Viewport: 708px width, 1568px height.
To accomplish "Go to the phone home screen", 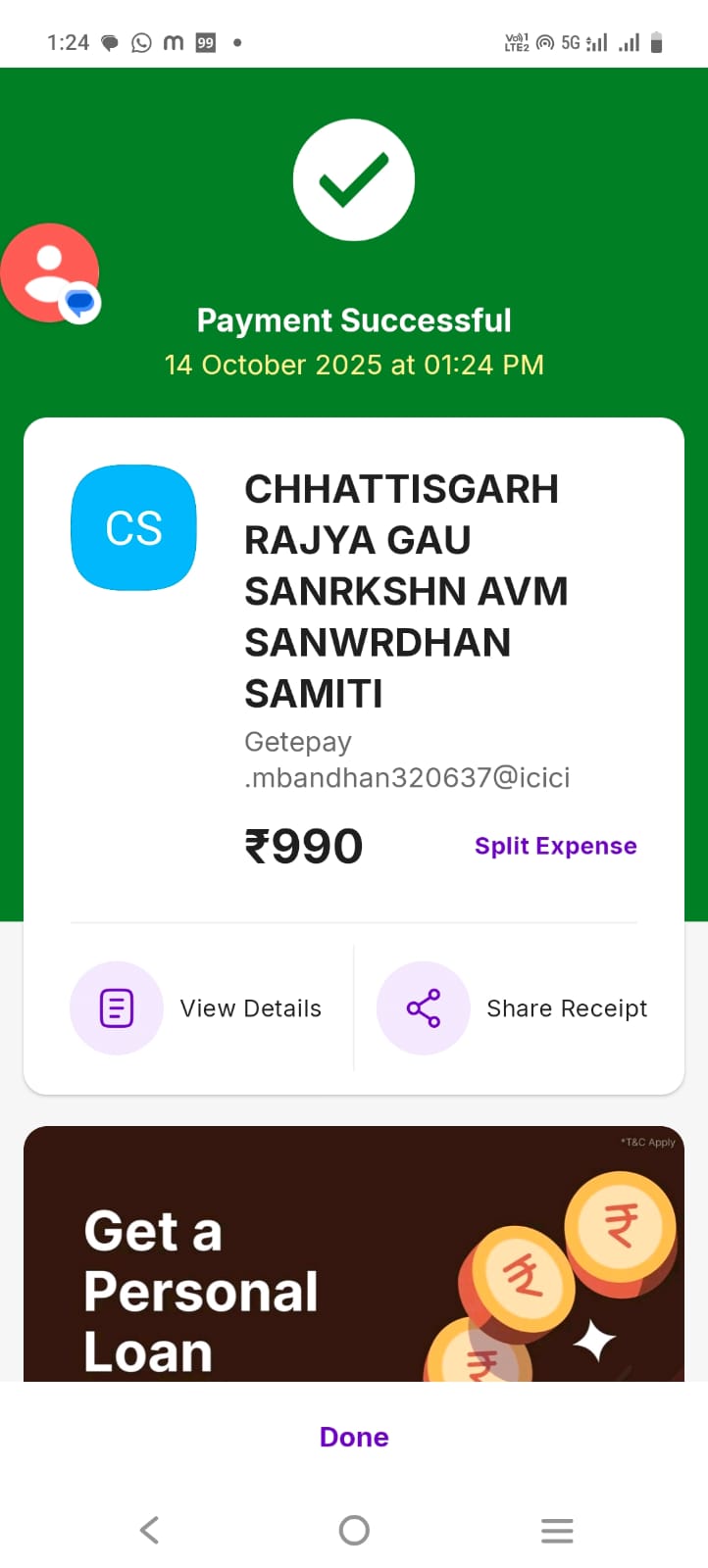I will click(354, 1530).
